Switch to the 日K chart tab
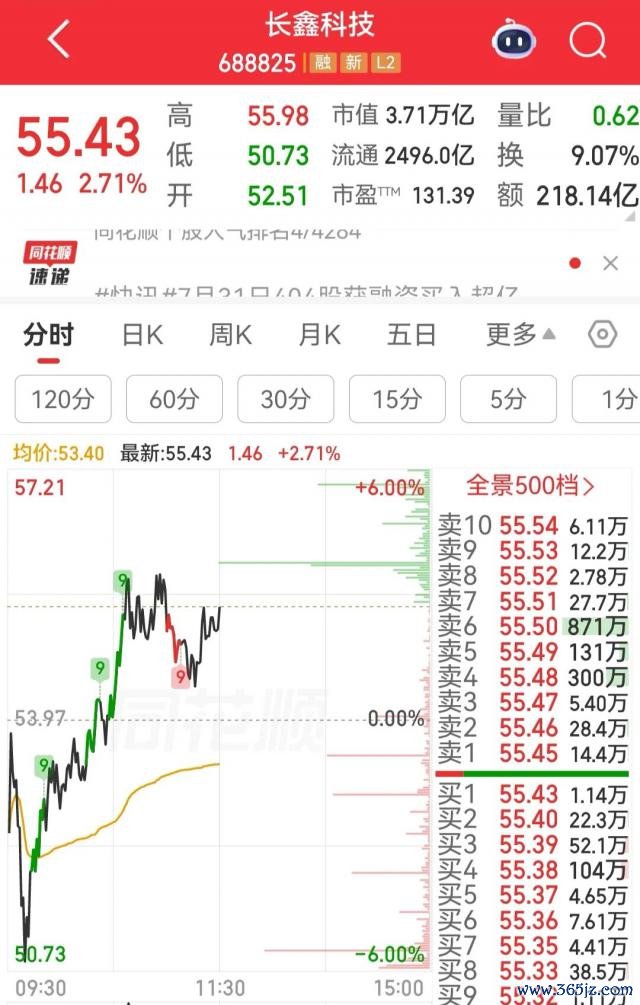The height and width of the screenshot is (1005, 640). click(x=142, y=335)
